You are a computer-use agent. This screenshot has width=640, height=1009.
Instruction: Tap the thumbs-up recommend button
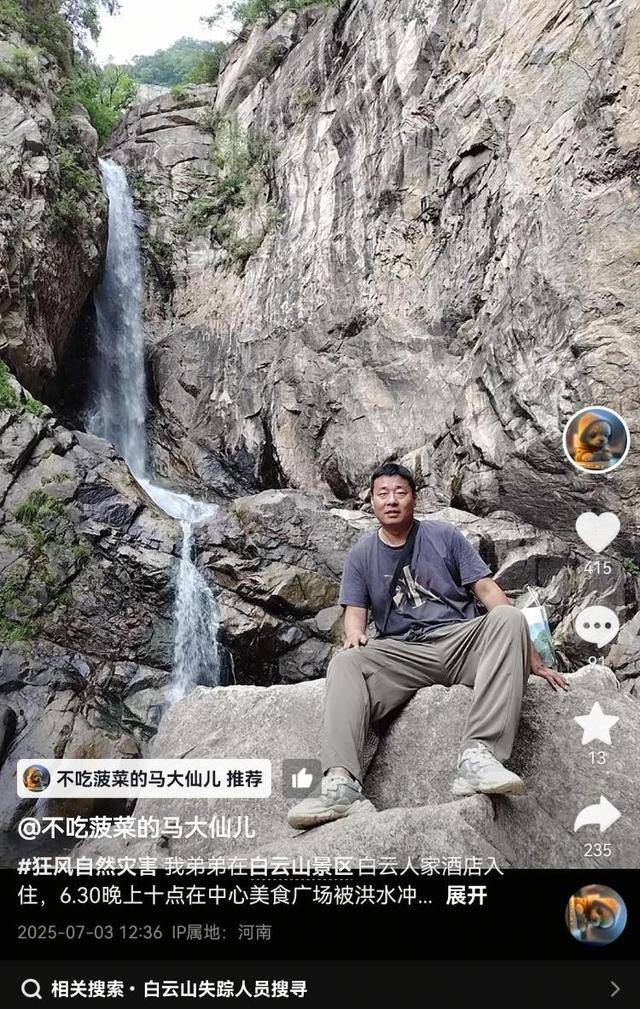(302, 778)
